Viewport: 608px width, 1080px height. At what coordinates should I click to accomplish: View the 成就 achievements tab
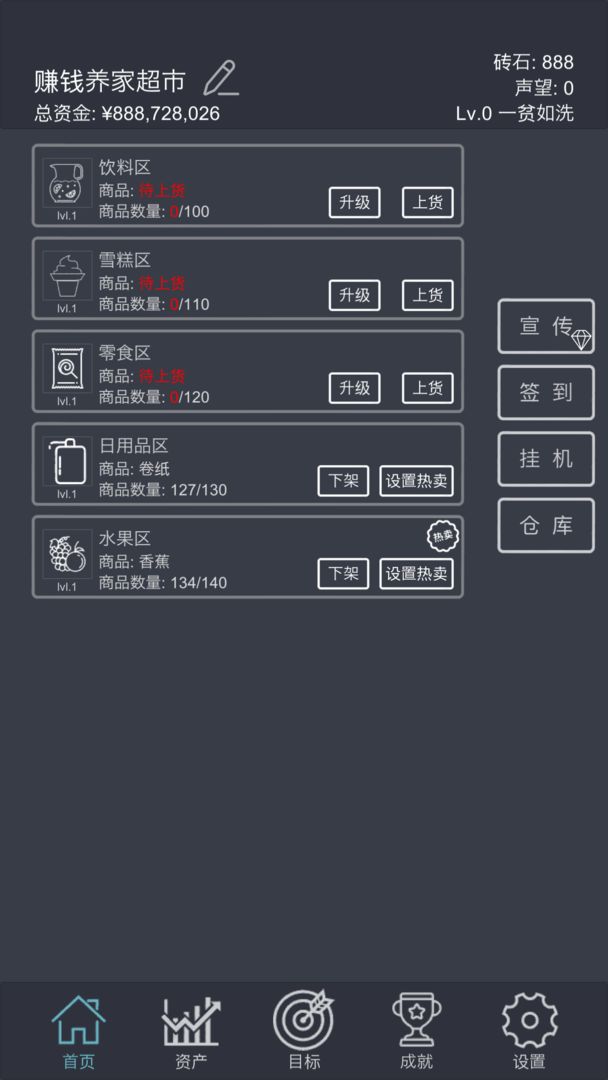[416, 1032]
